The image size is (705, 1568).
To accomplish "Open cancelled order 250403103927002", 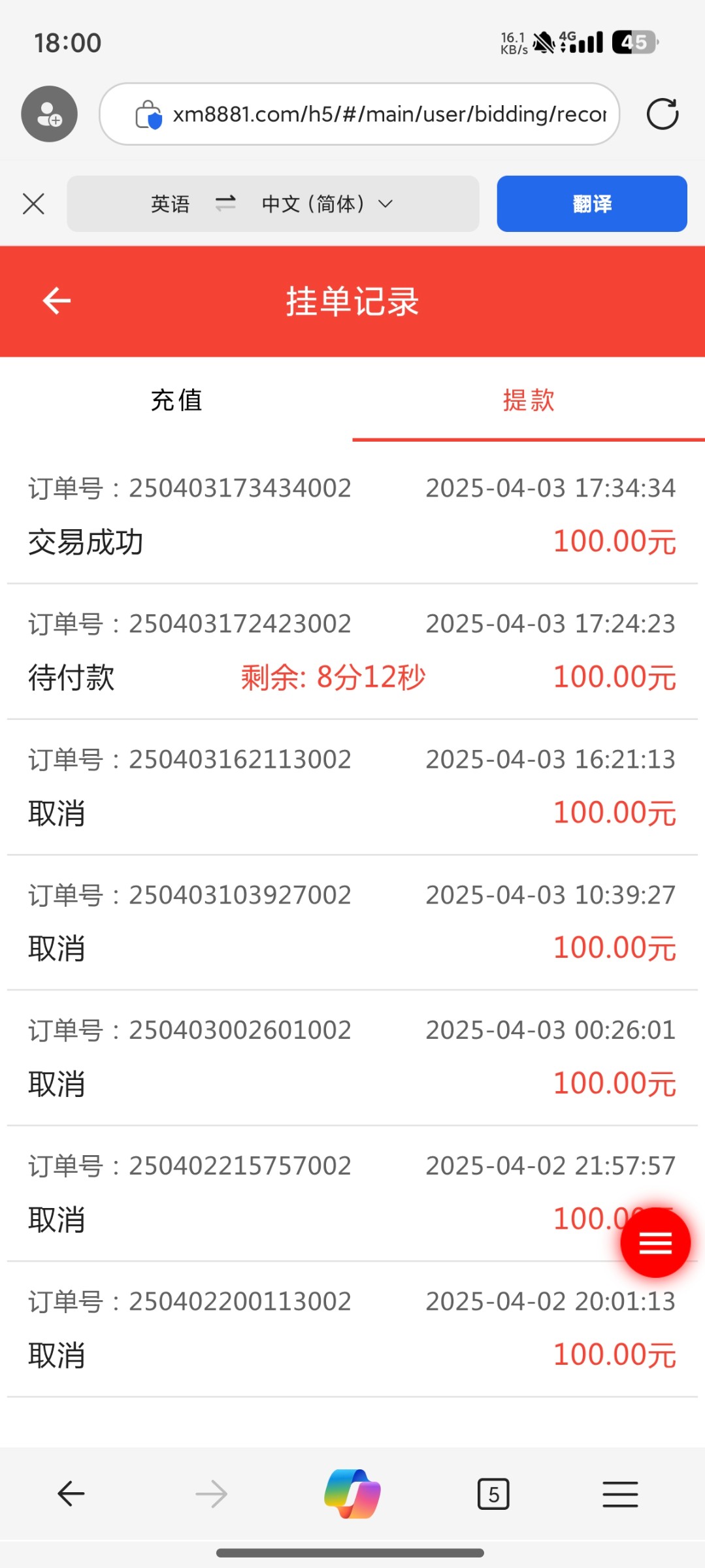I will tap(352, 922).
